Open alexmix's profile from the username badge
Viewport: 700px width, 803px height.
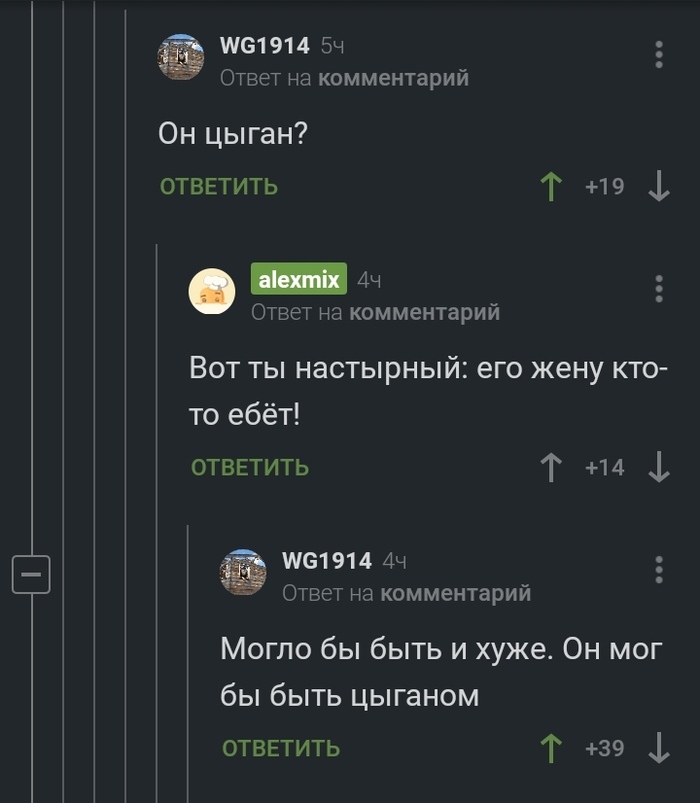[299, 280]
